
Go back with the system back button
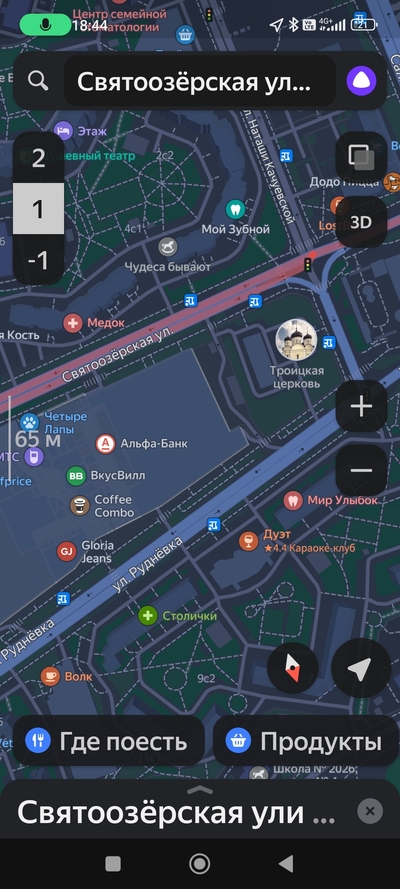[x=286, y=863]
